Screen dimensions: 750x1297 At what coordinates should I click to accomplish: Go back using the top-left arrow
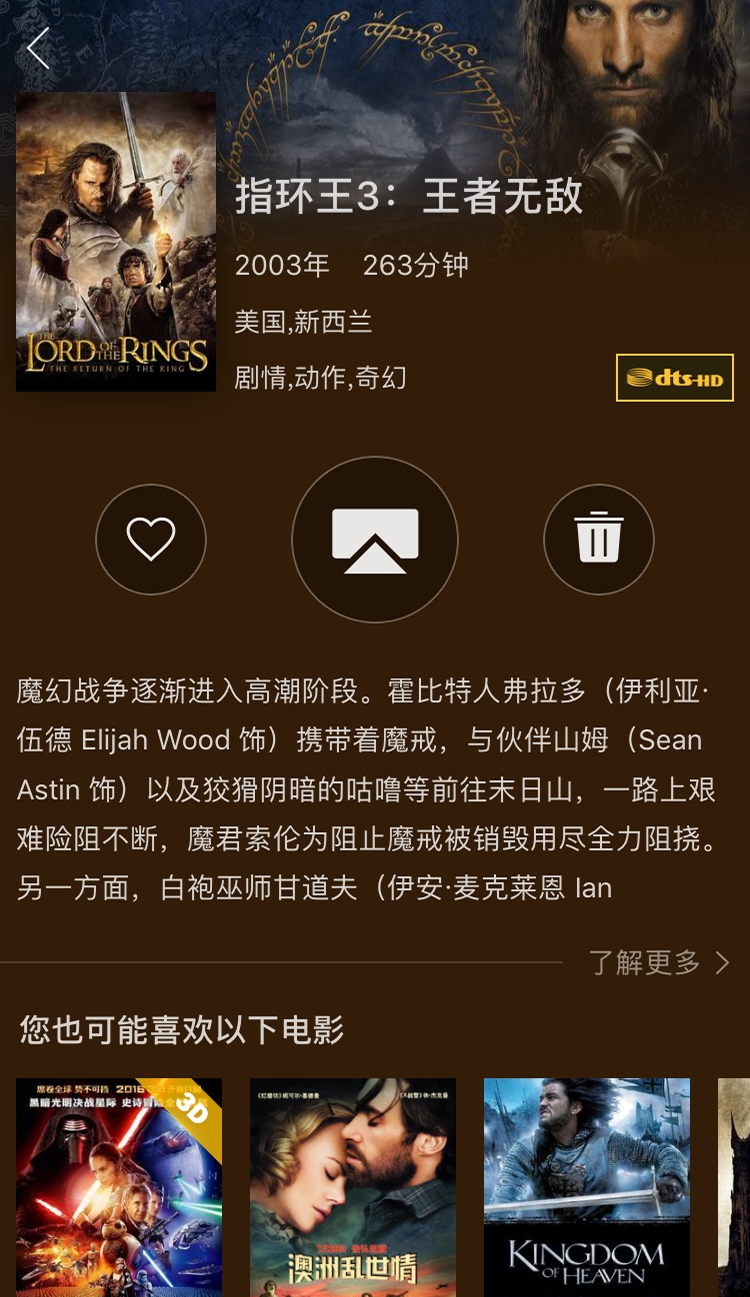pos(38,48)
